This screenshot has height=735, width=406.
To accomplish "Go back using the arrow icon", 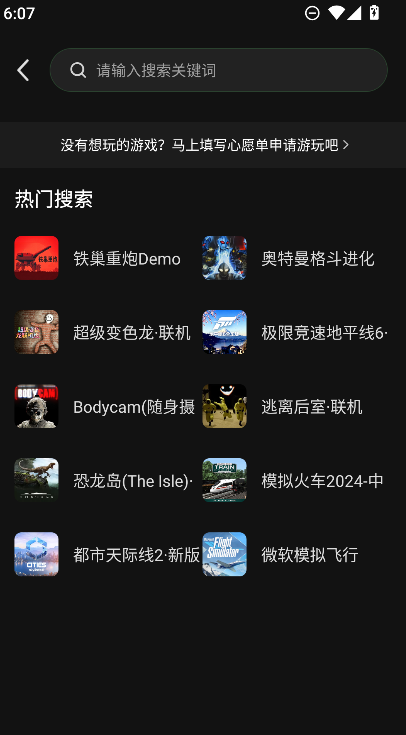I will coord(23,70).
